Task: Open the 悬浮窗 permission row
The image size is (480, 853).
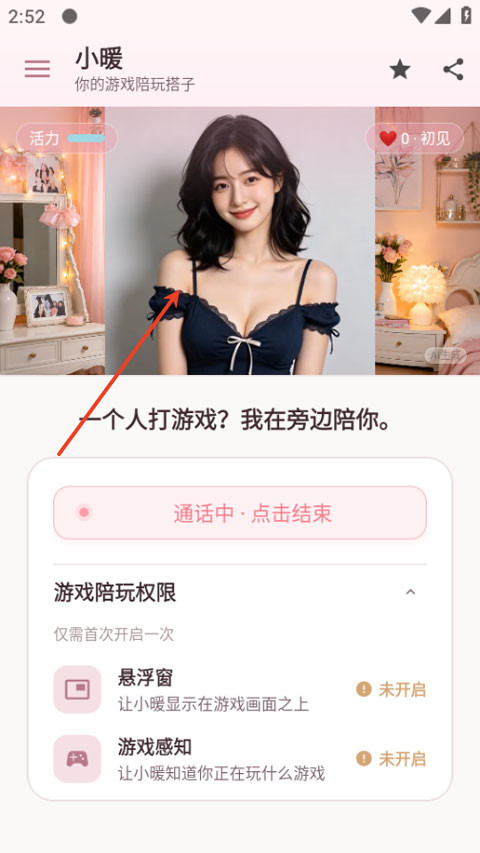Action: pyautogui.click(x=240, y=690)
